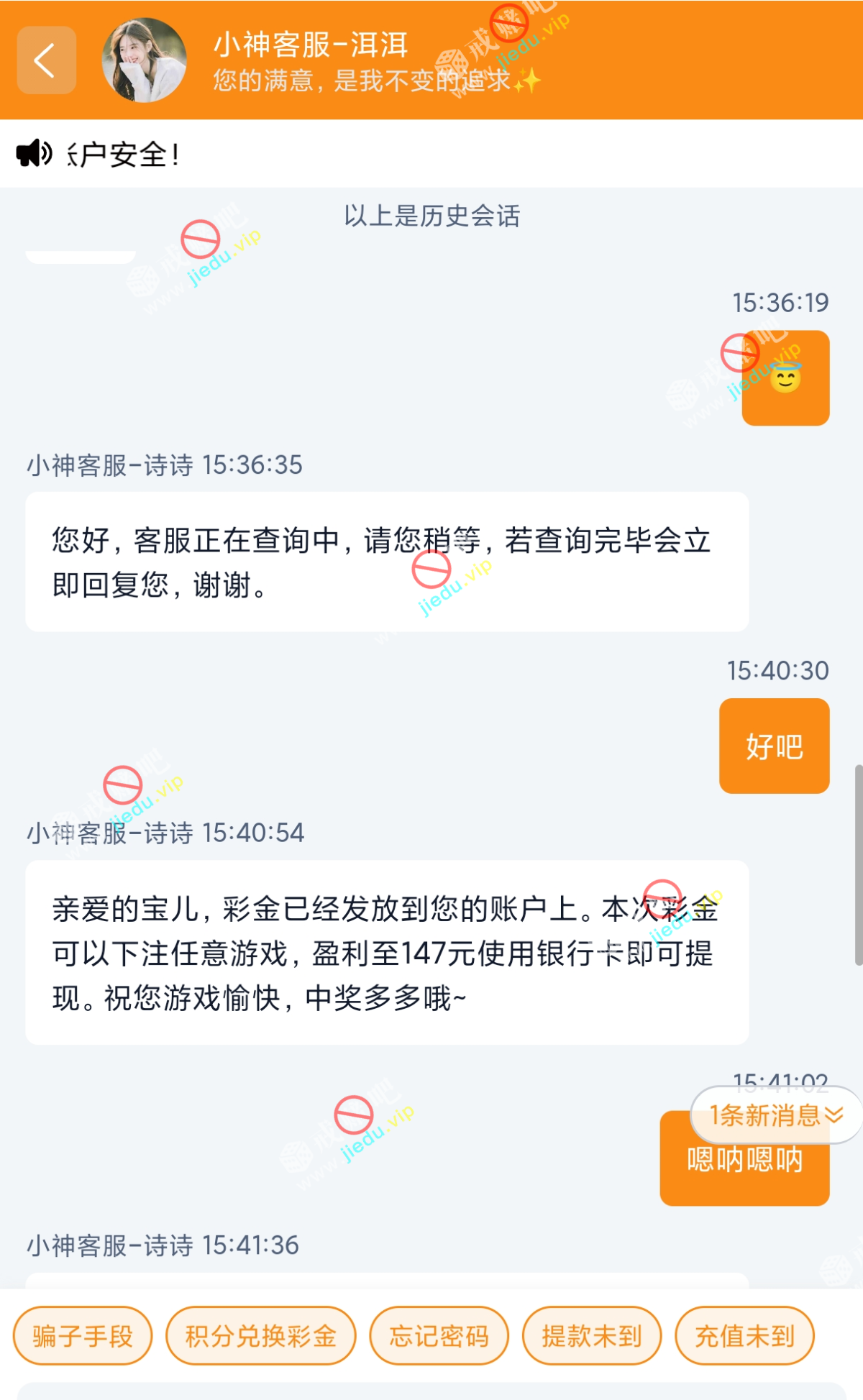
Task: Select the 骗子手段 quick reply chip
Action: pos(83,1336)
